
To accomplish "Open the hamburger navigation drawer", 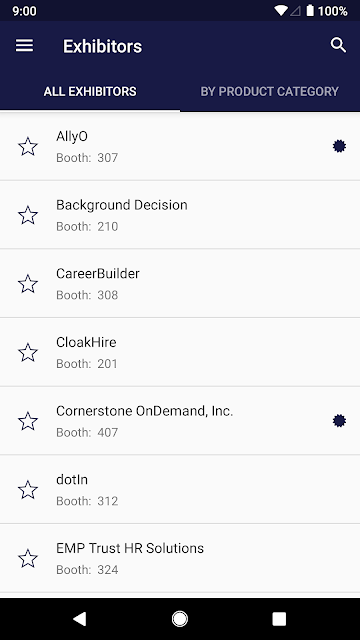I will [x=24, y=46].
